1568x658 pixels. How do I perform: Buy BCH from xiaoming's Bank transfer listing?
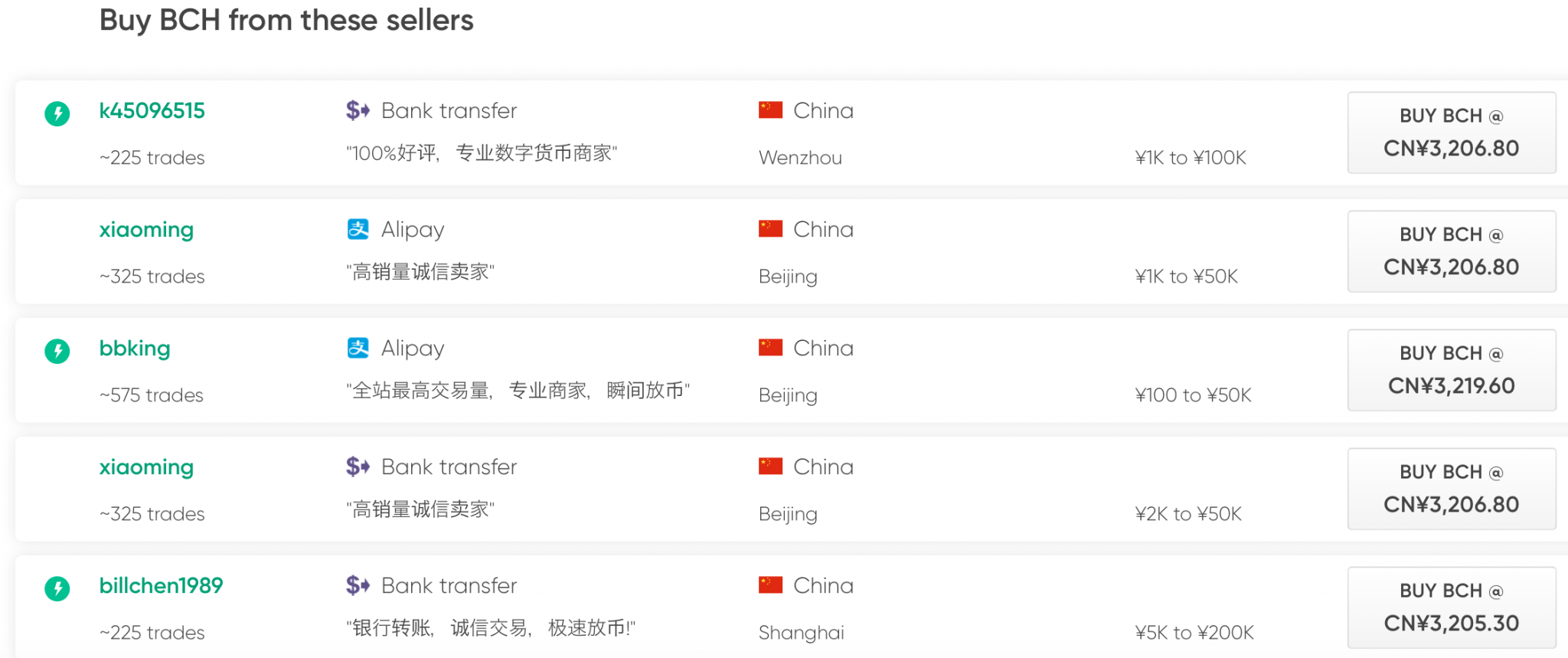(x=1451, y=489)
